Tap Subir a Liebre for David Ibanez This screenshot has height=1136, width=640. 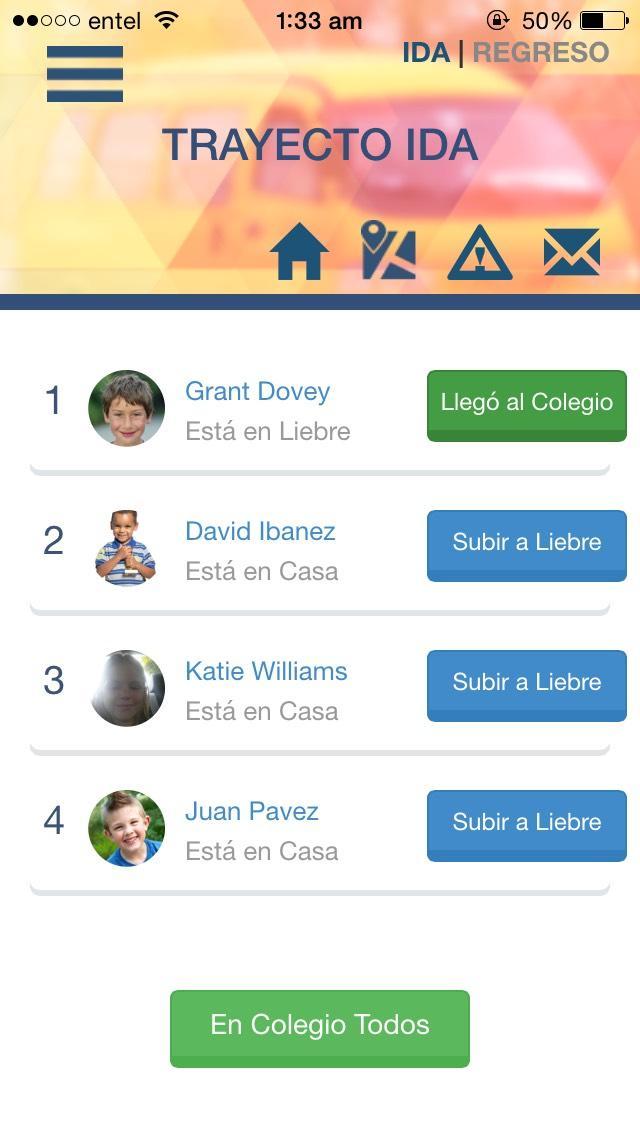(x=526, y=544)
